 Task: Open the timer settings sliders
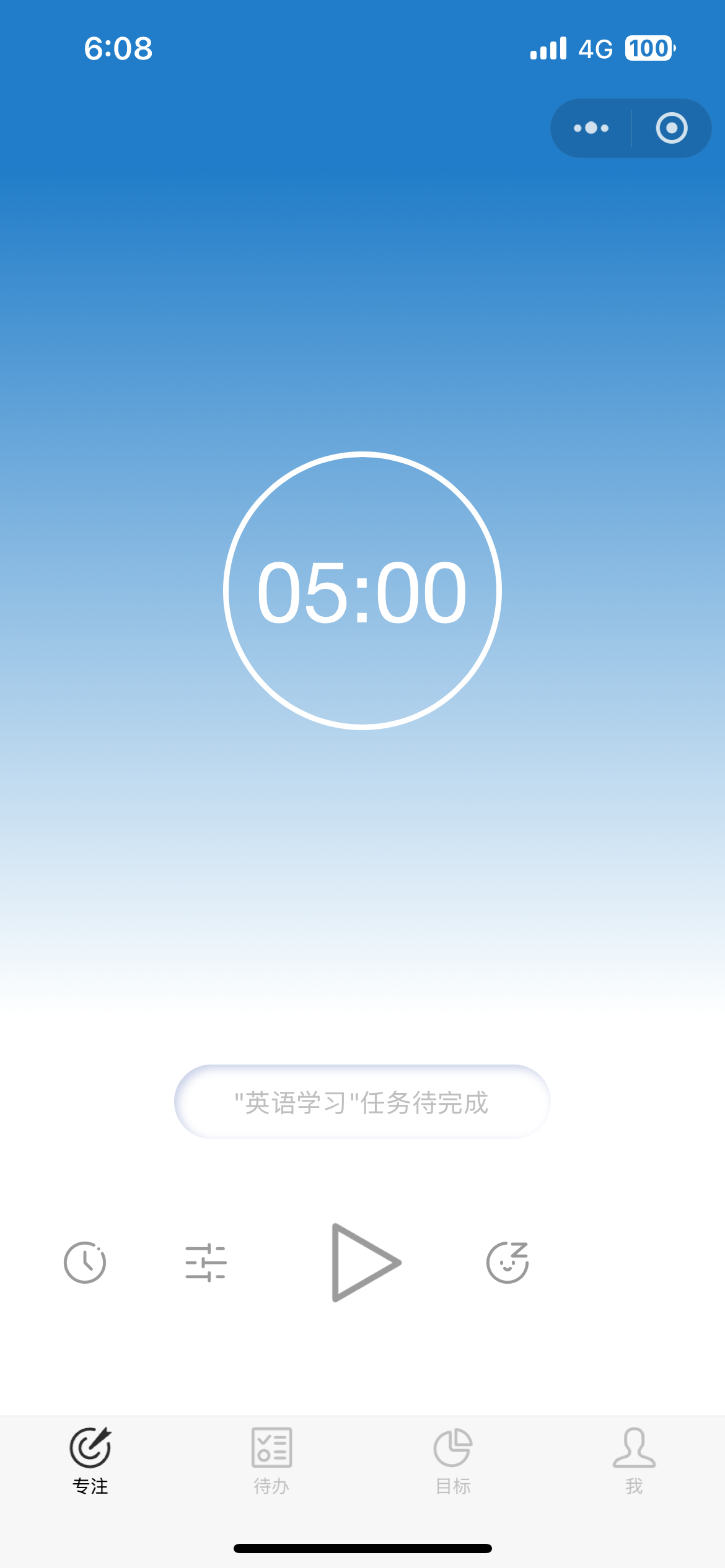tap(206, 1262)
